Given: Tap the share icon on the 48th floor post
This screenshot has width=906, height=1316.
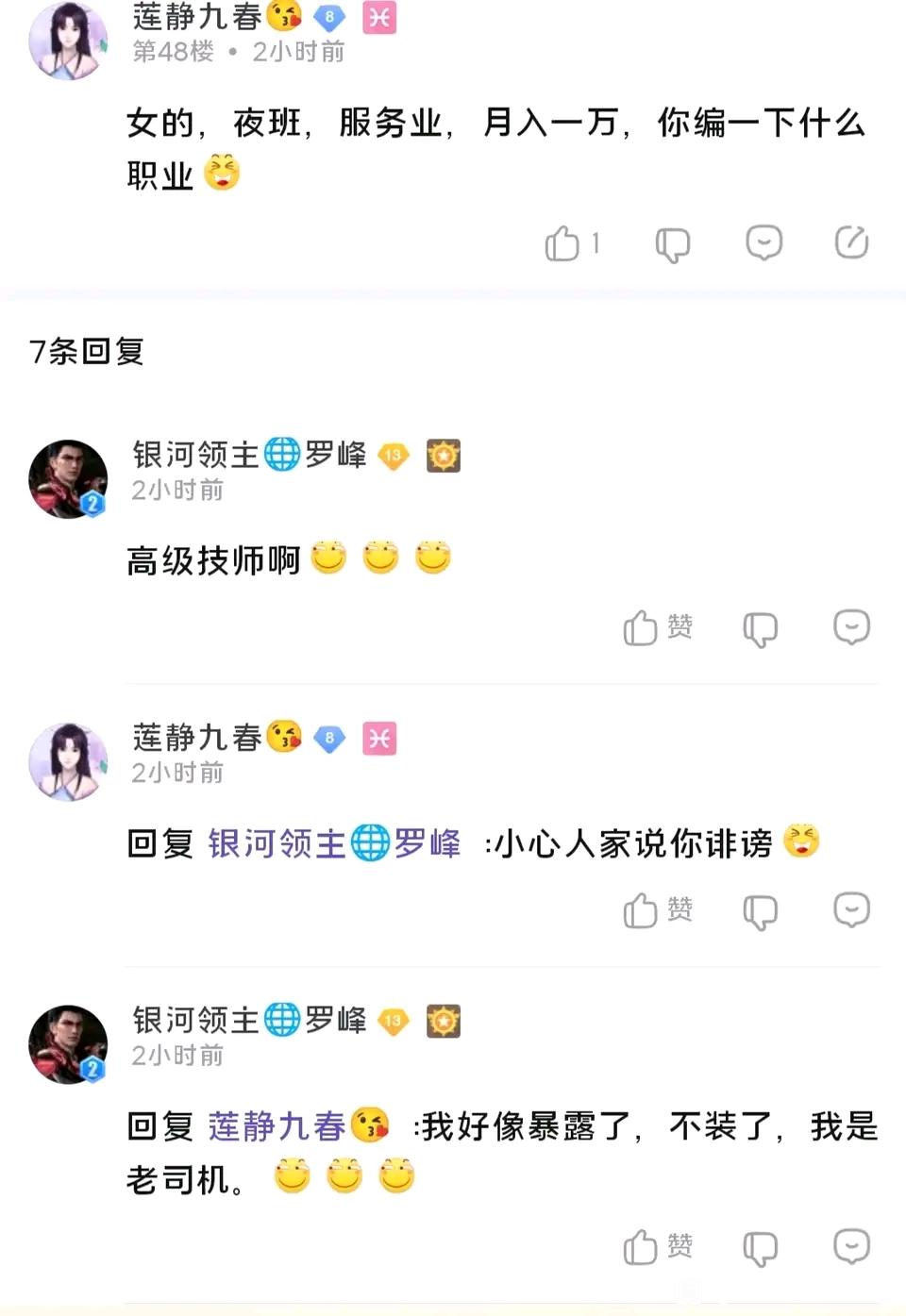Looking at the screenshot, I should (x=851, y=242).
